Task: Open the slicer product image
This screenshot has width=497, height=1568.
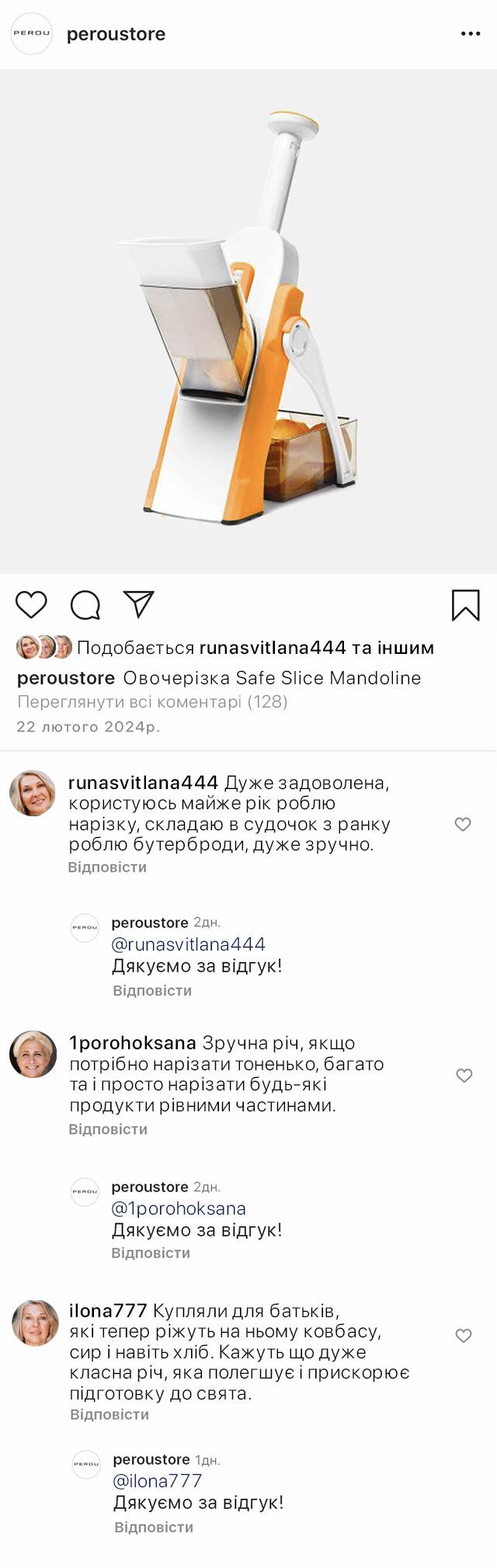Action: coord(248,322)
